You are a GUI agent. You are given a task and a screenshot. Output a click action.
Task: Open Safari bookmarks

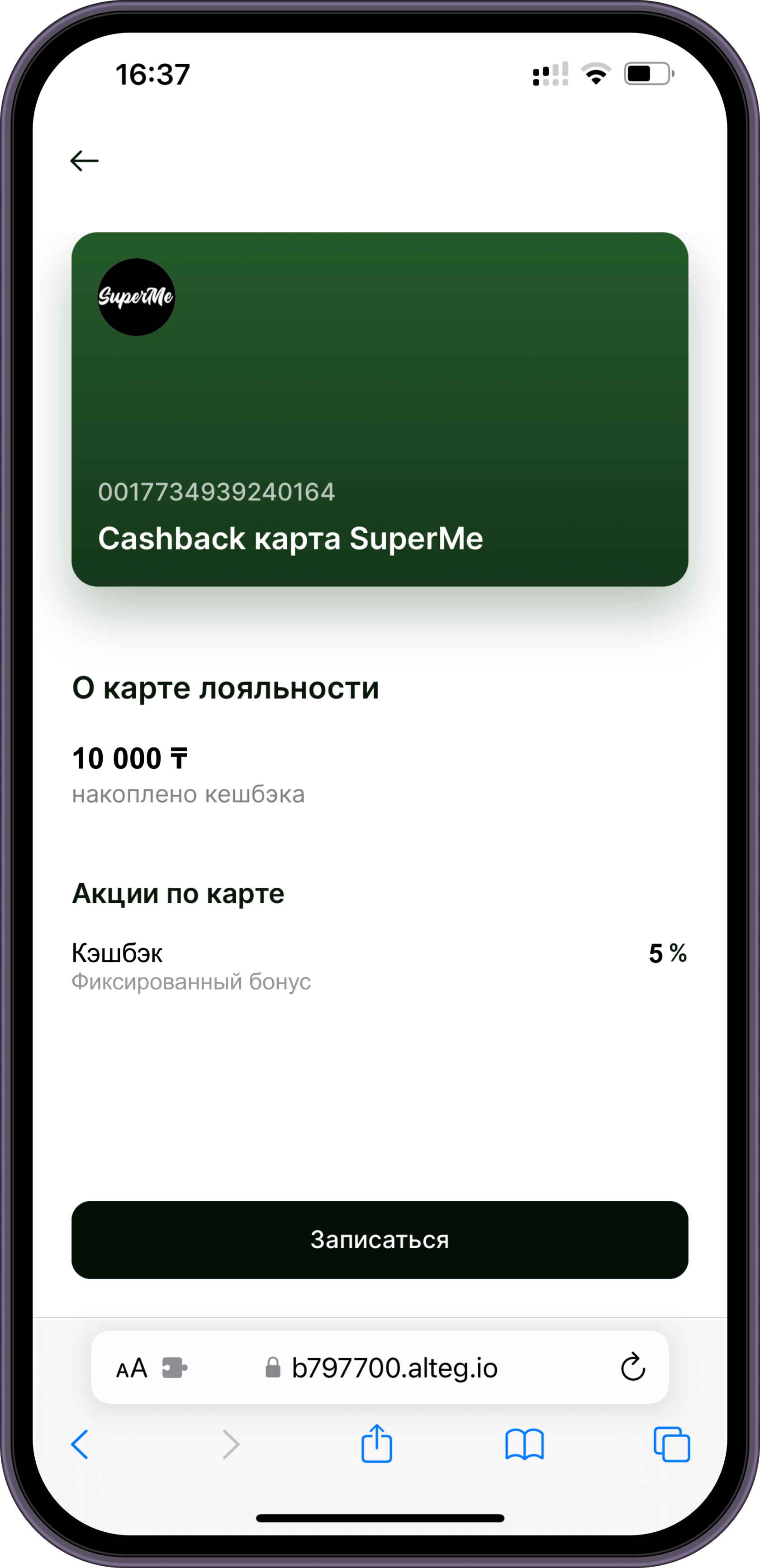click(524, 1445)
